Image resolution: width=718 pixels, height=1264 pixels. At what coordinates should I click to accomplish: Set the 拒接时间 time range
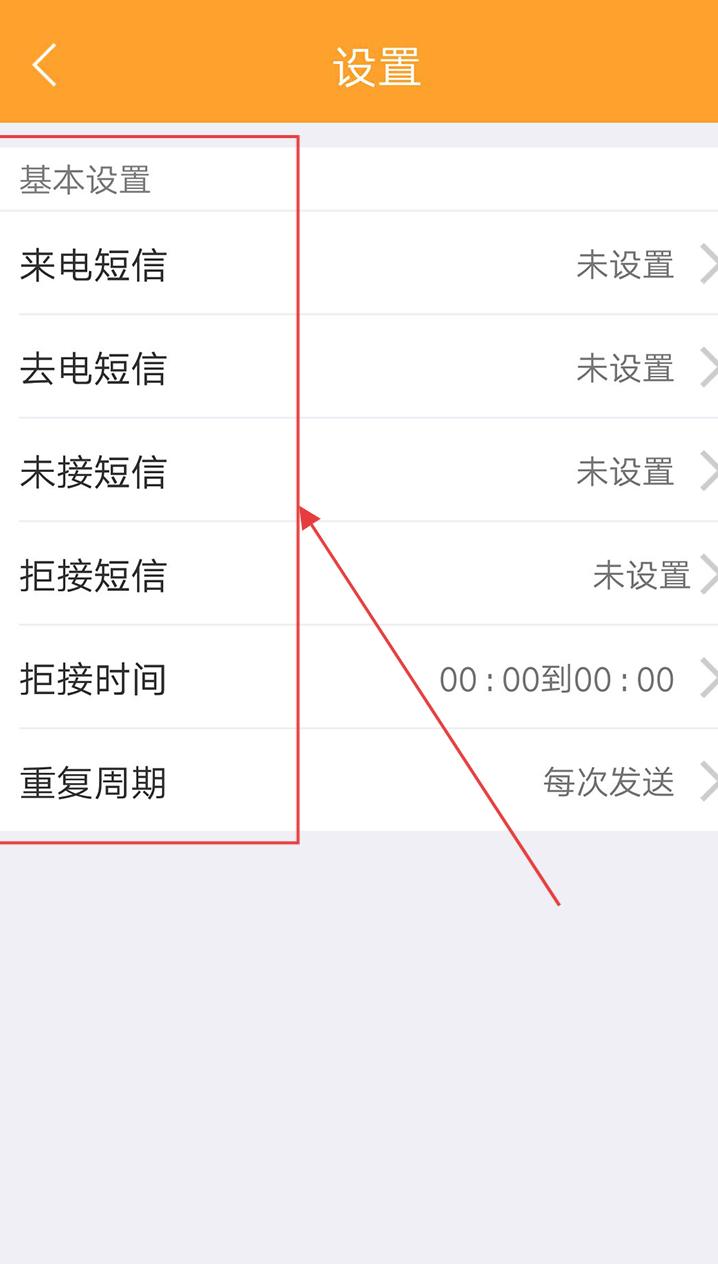359,679
